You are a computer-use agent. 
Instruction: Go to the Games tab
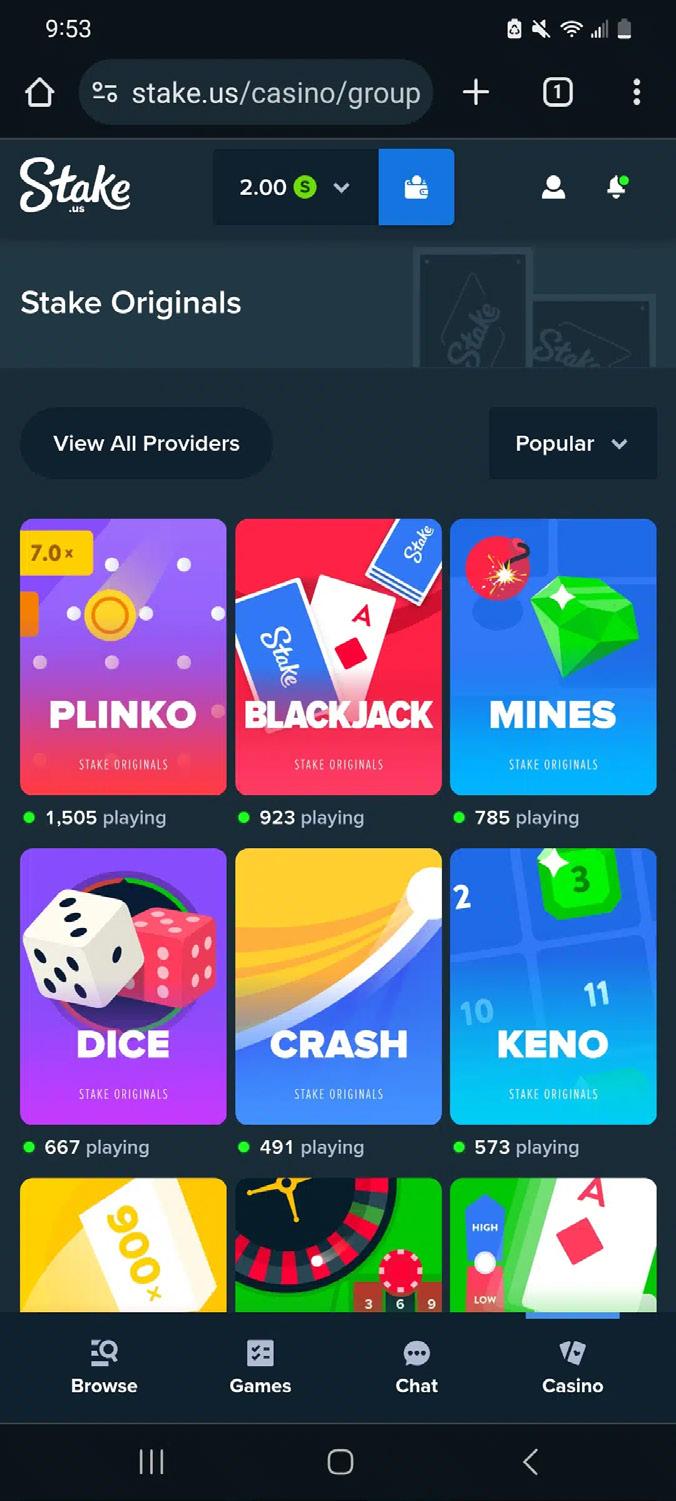click(x=260, y=1367)
